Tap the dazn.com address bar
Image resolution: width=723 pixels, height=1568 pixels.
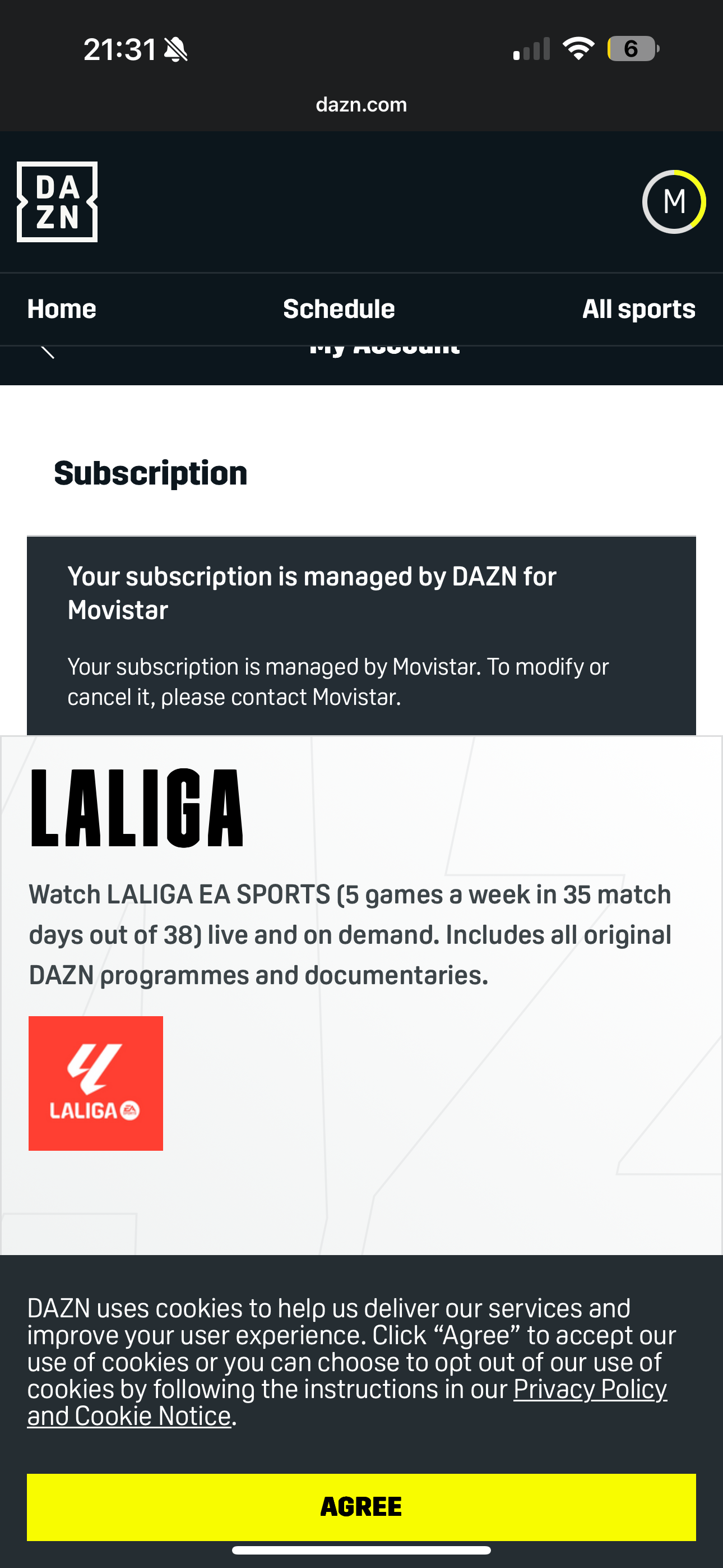pyautogui.click(x=361, y=105)
